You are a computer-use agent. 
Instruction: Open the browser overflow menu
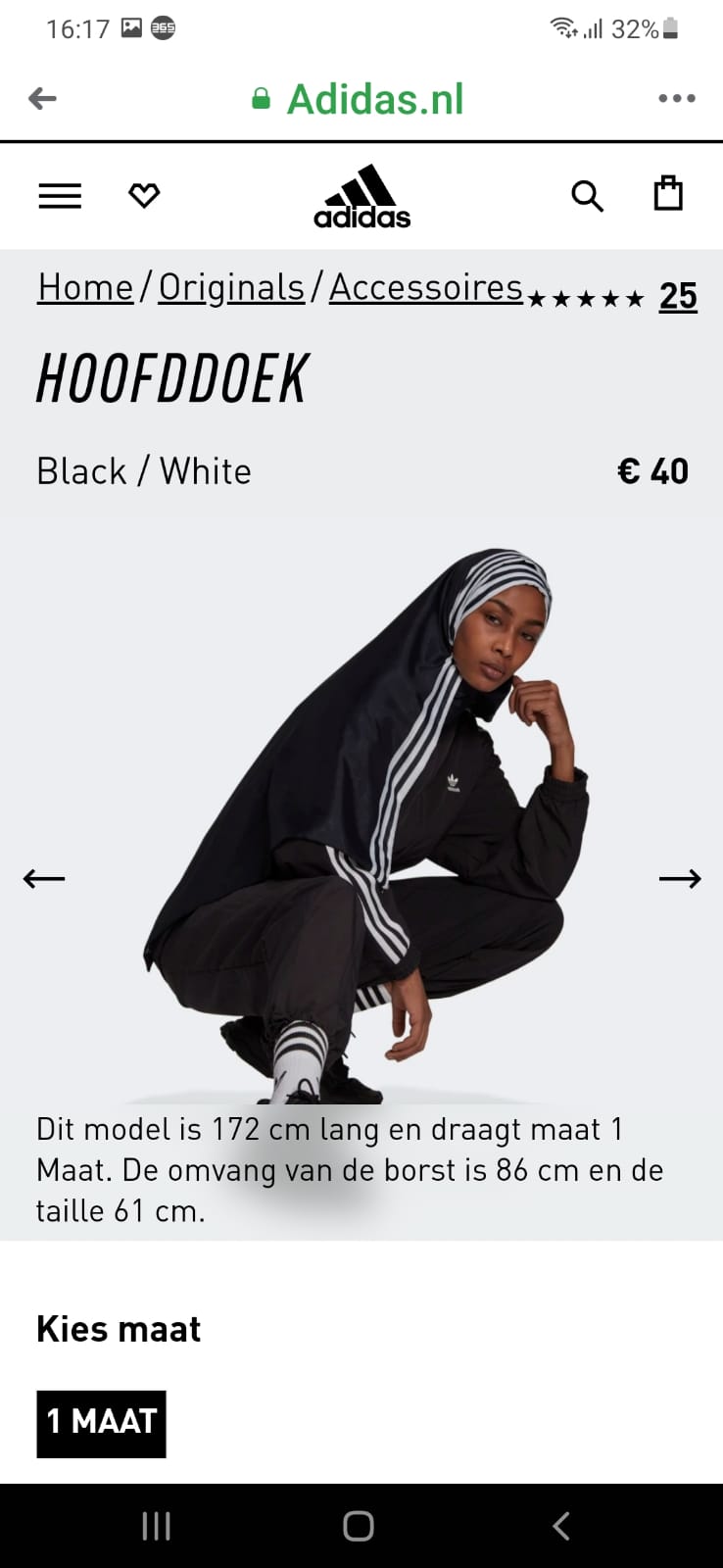click(676, 98)
